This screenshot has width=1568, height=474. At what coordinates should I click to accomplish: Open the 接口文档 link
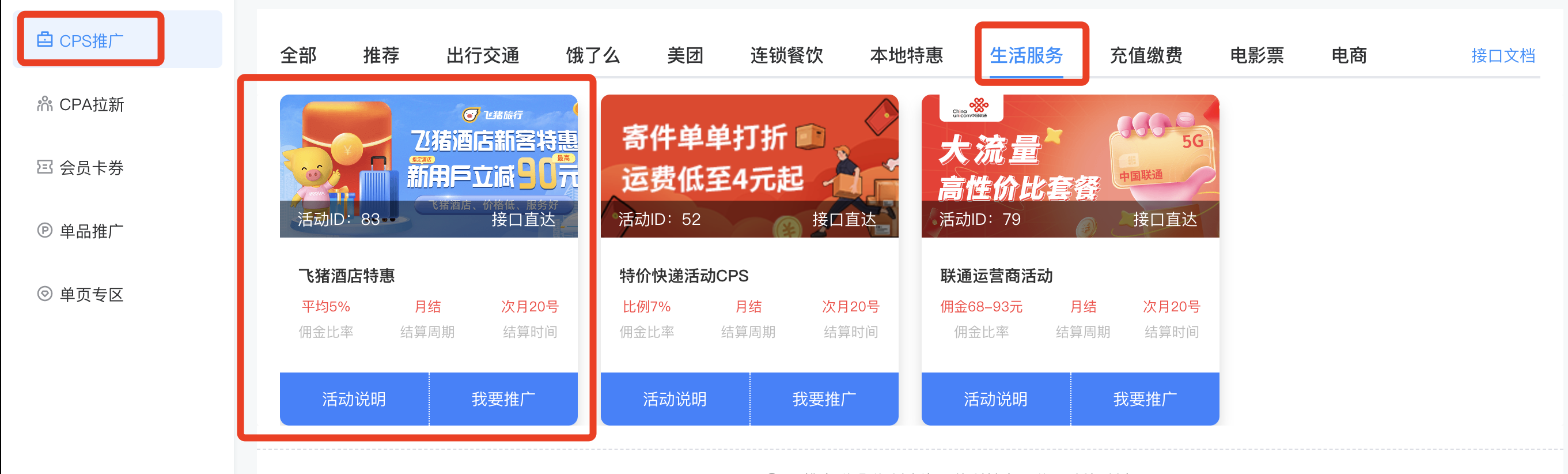(x=1503, y=55)
